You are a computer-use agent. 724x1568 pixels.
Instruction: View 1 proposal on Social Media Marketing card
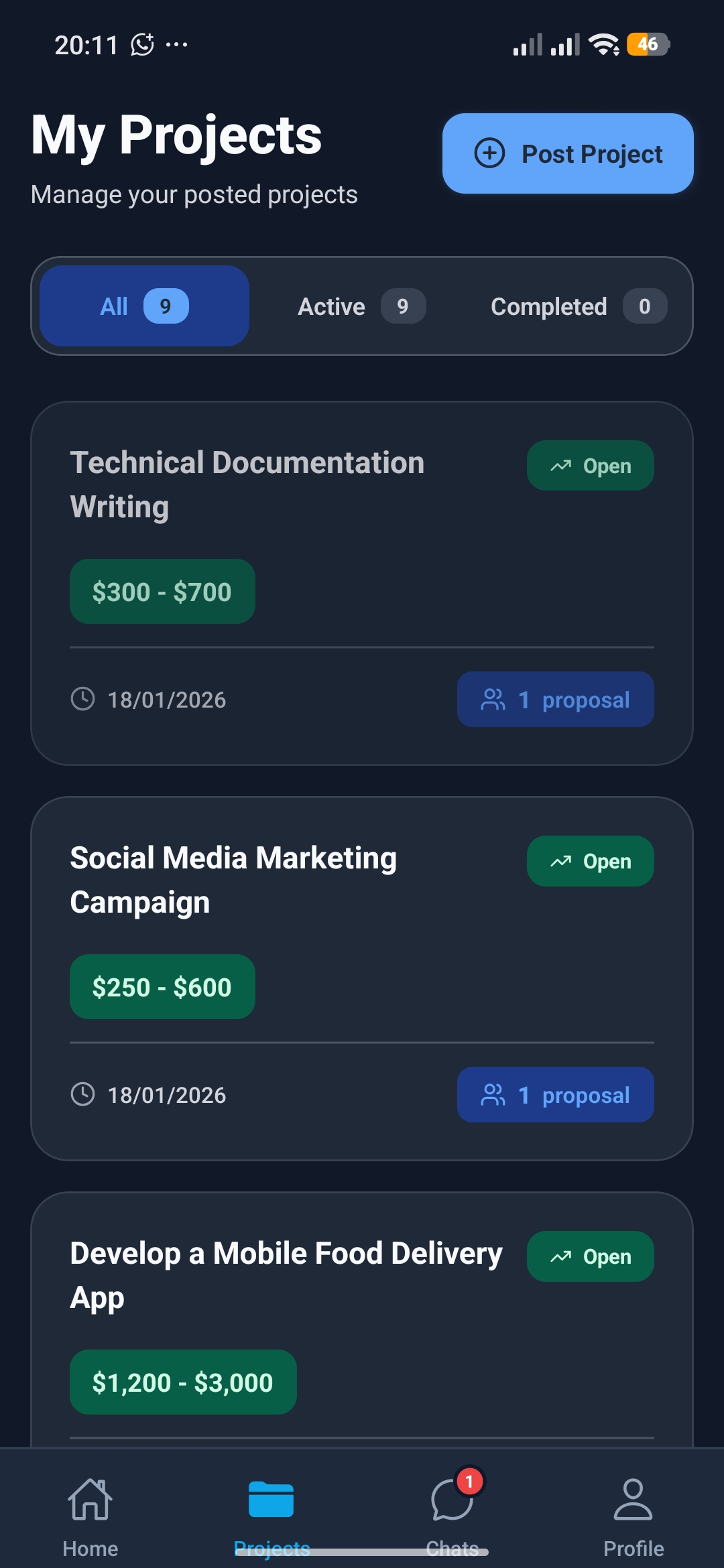555,1094
